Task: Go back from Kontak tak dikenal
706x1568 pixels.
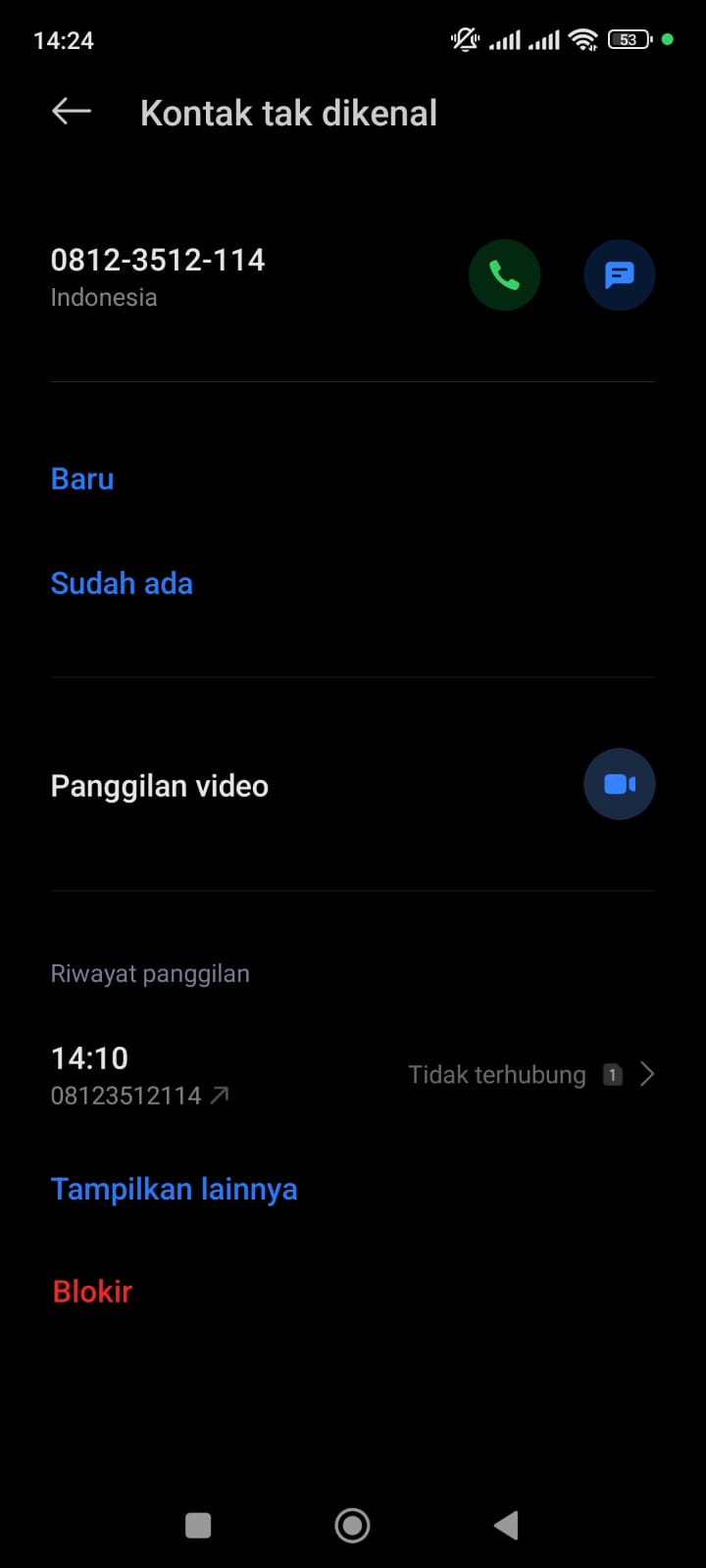Action: coord(72,112)
